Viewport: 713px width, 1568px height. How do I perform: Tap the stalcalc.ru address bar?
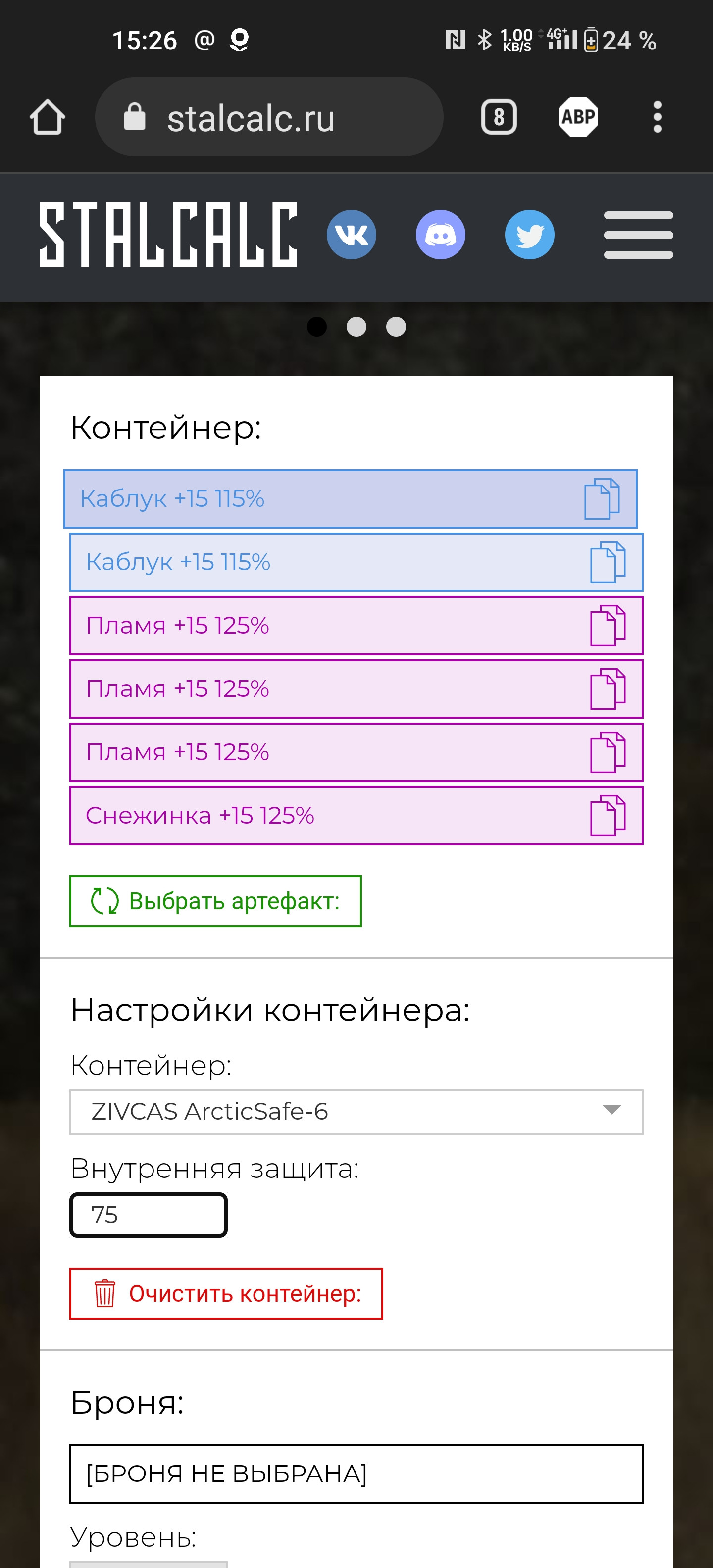[x=269, y=117]
